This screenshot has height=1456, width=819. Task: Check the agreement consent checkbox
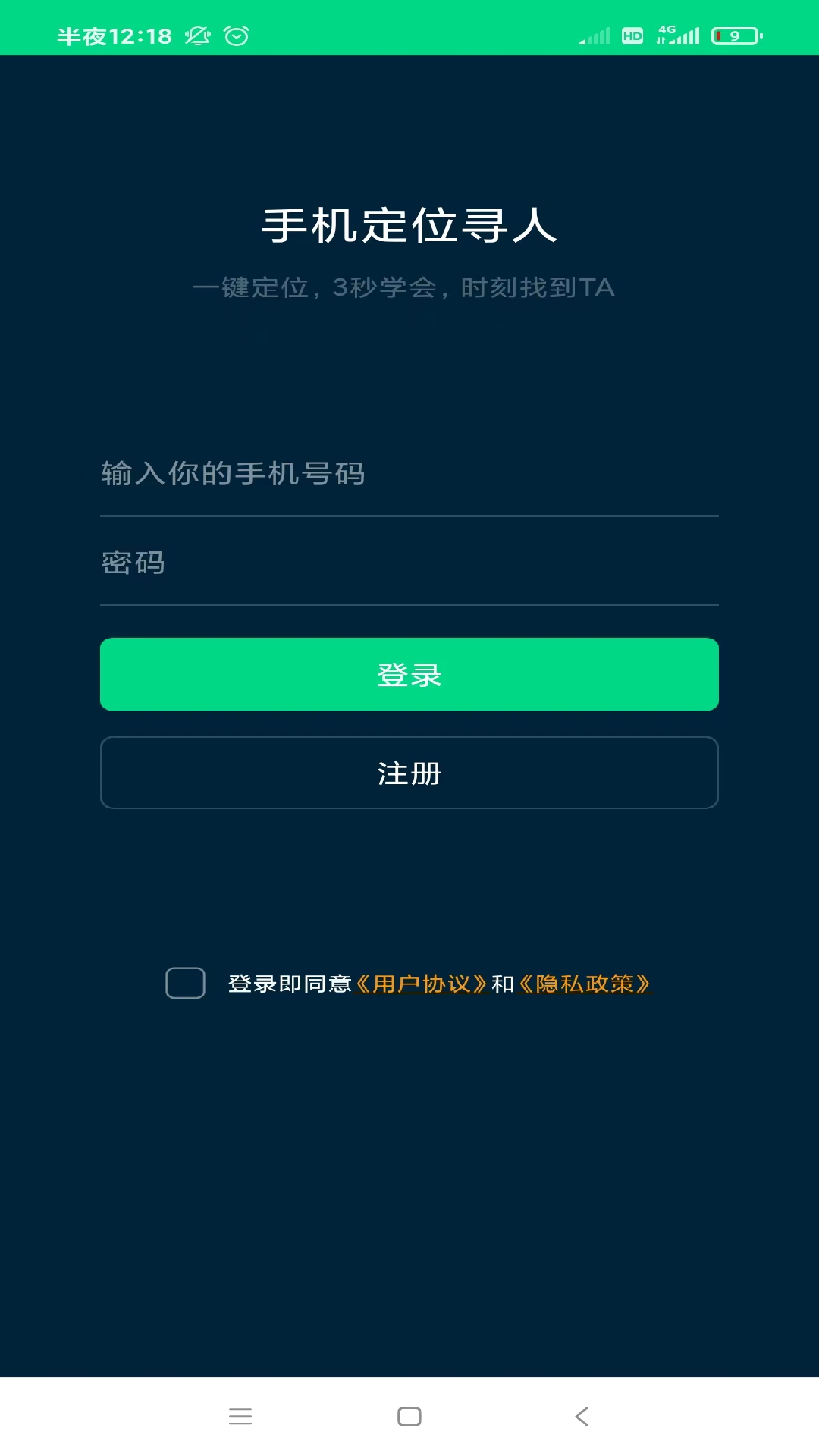(x=186, y=984)
